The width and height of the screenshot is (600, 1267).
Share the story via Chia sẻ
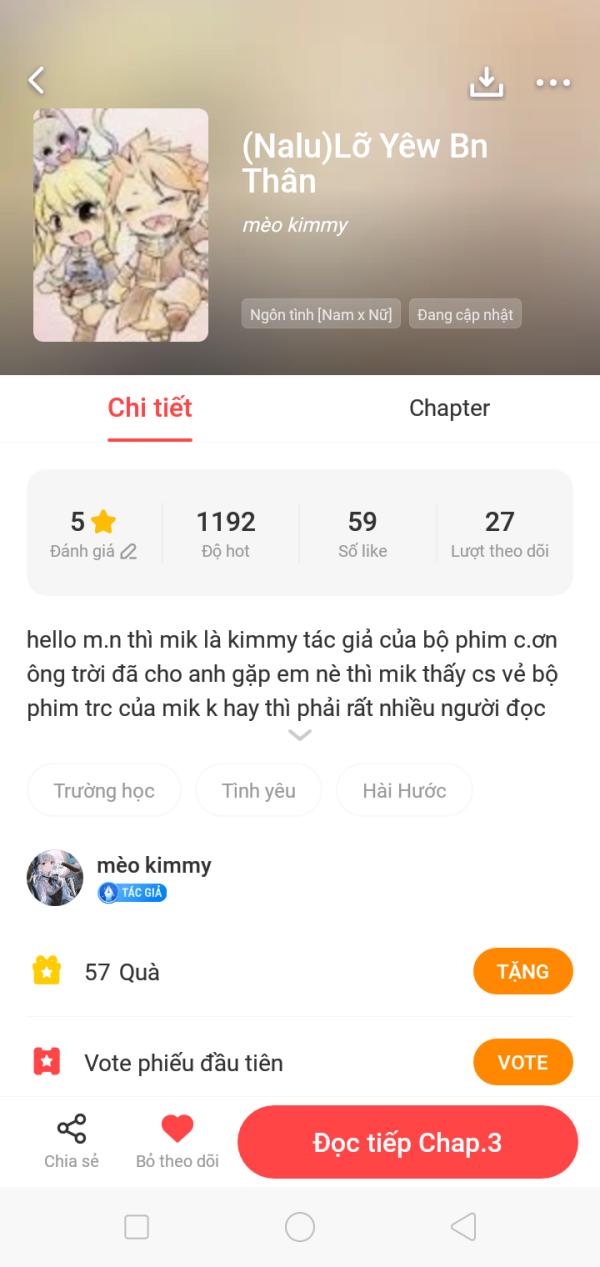[71, 1141]
